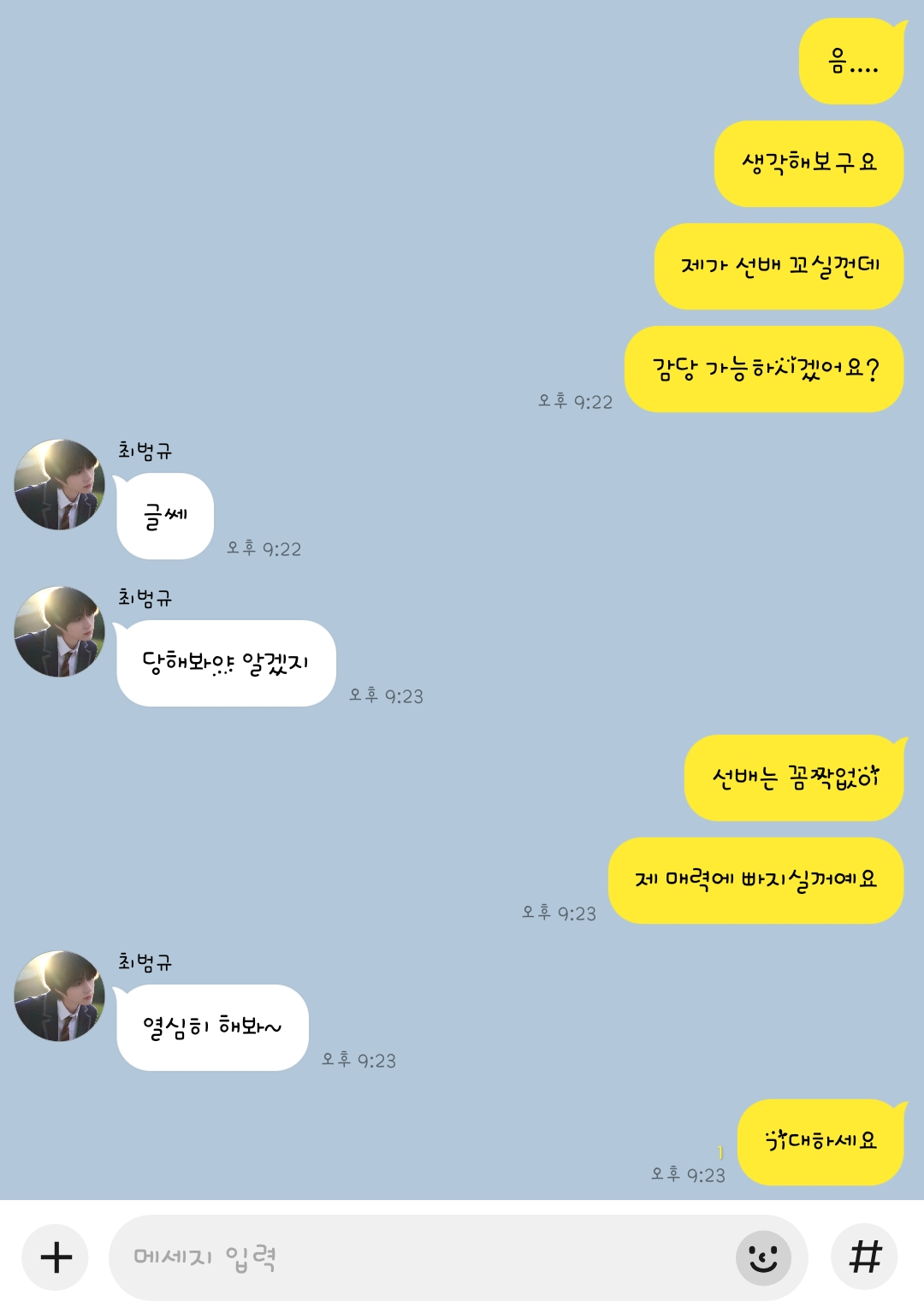The height and width of the screenshot is (1313, 924).
Task: Focus the 메세지 입력 text field
Action: [419, 1257]
